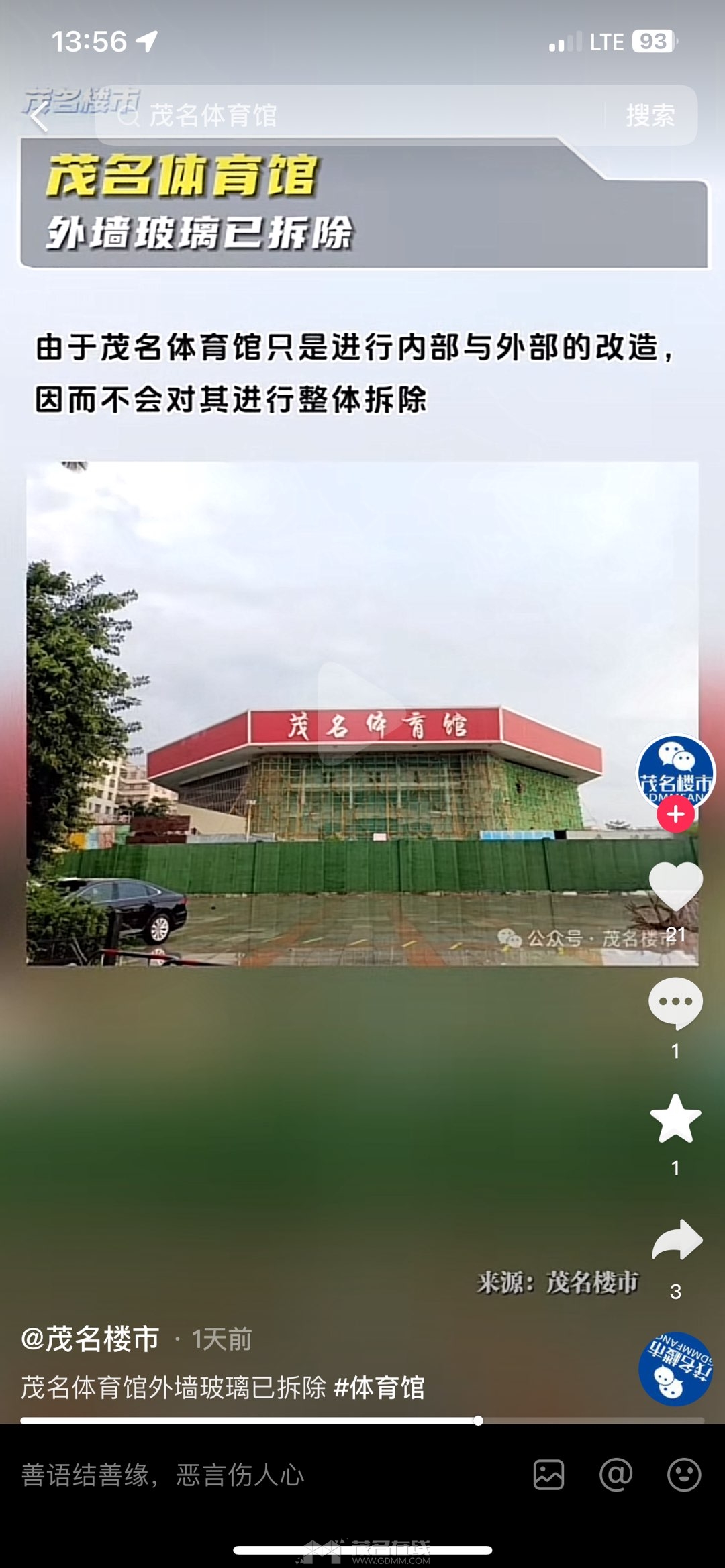Seek on the video progress bar

point(362,1420)
